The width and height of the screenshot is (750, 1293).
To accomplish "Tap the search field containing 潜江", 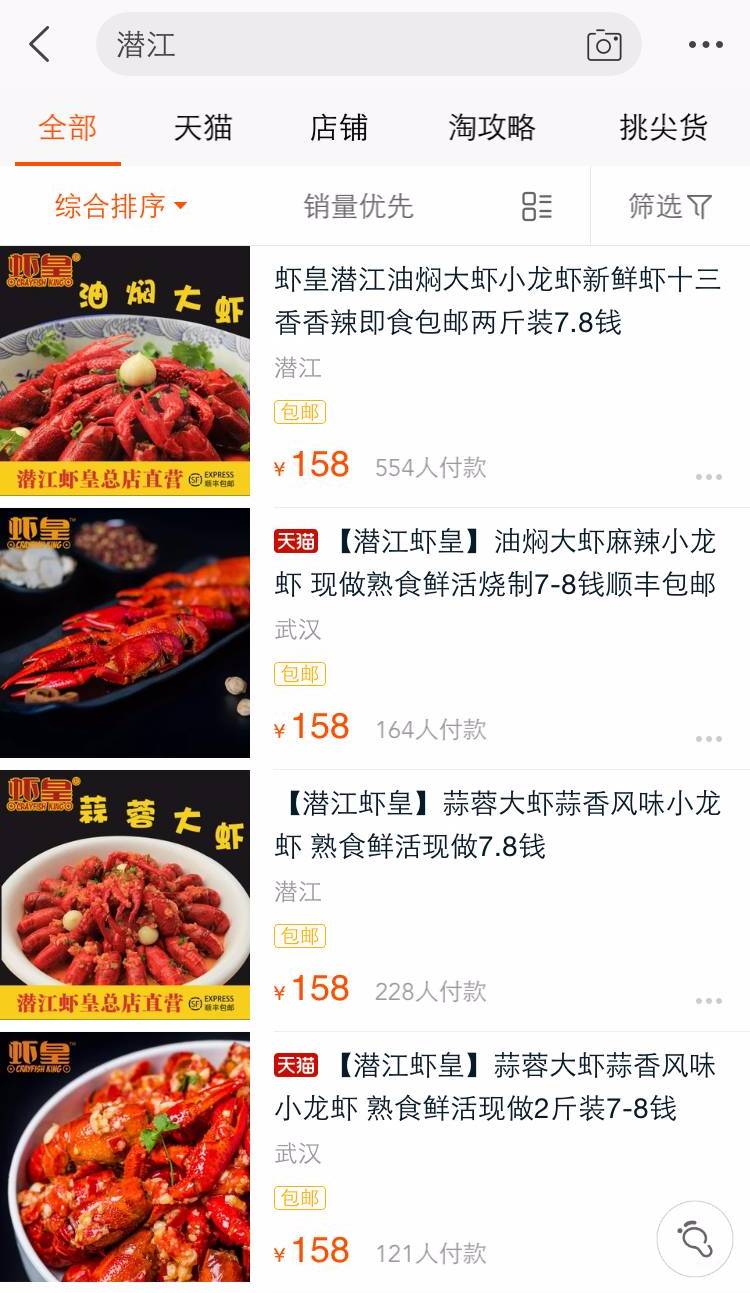I will pos(340,45).
